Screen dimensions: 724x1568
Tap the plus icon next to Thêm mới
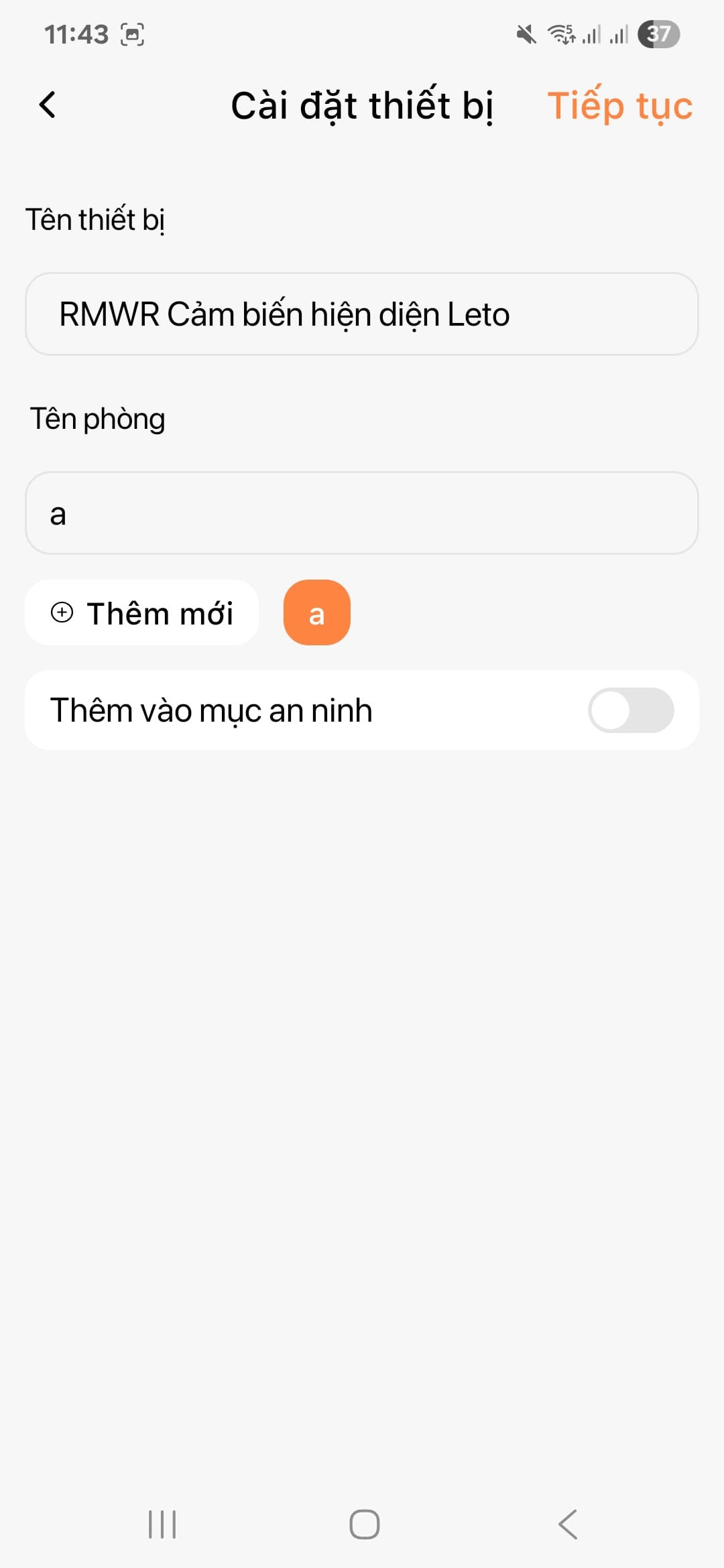point(62,613)
